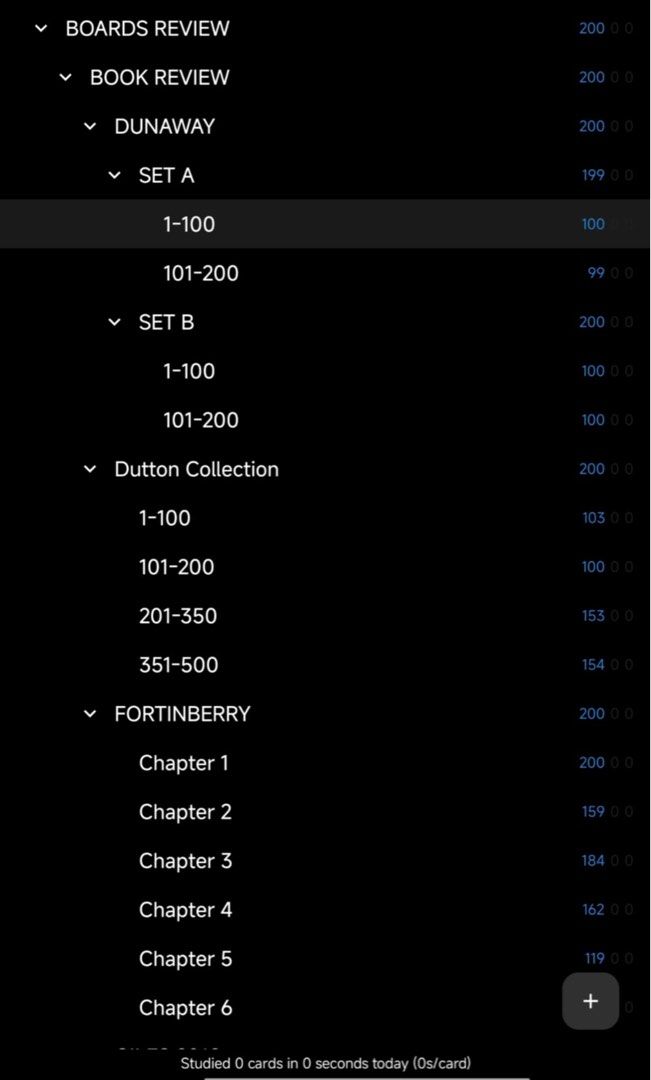Collapse the FORTINBERRY chevron
Image resolution: width=651 pixels, height=1080 pixels.
(x=90, y=714)
